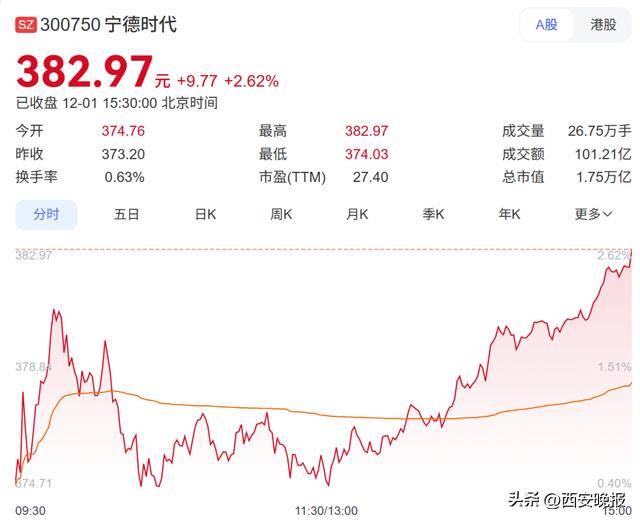This screenshot has height=522, width=640.
Task: Display the 年K chart
Action: click(509, 214)
